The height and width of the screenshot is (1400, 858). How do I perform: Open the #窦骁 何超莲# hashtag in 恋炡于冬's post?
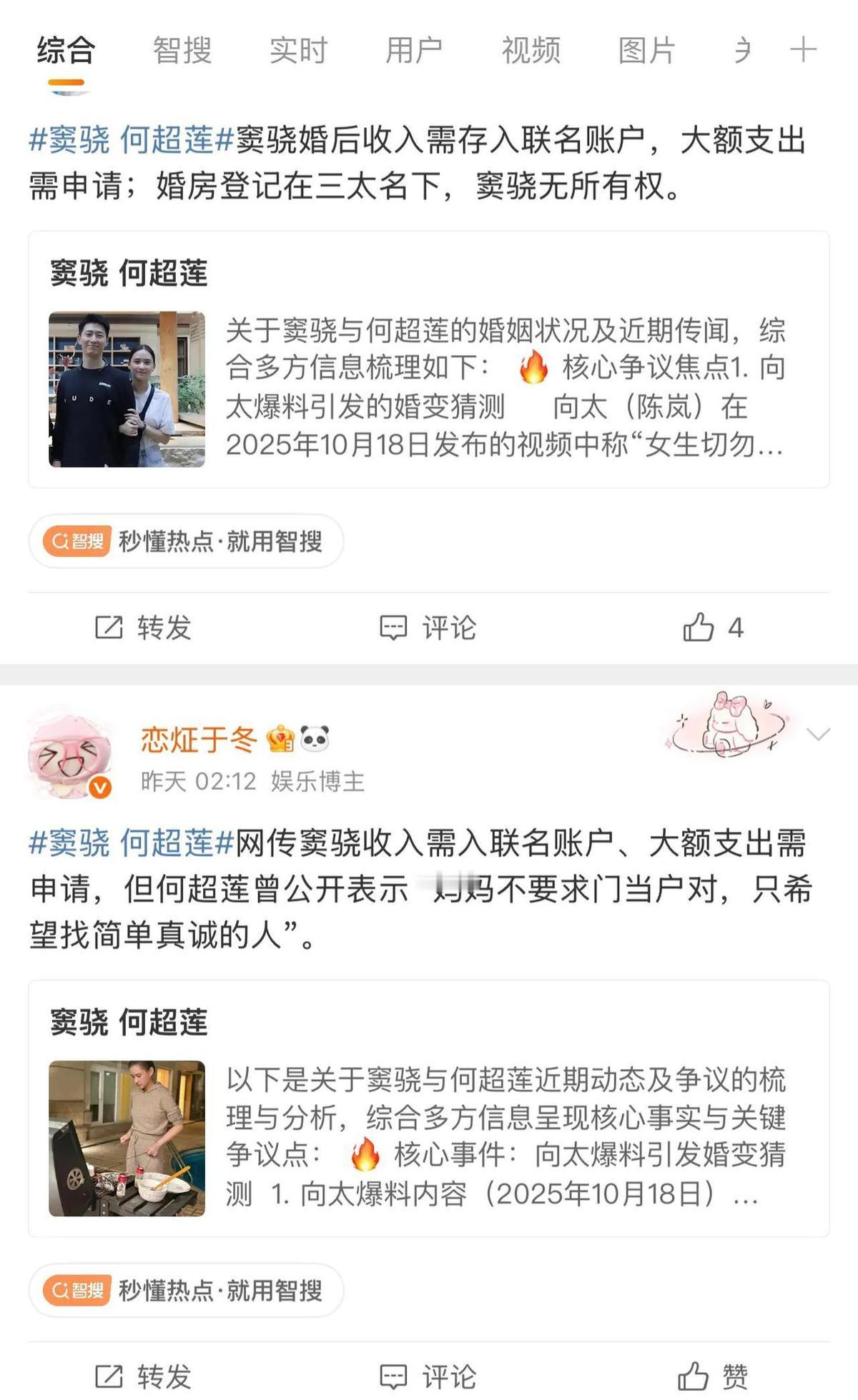[132, 843]
